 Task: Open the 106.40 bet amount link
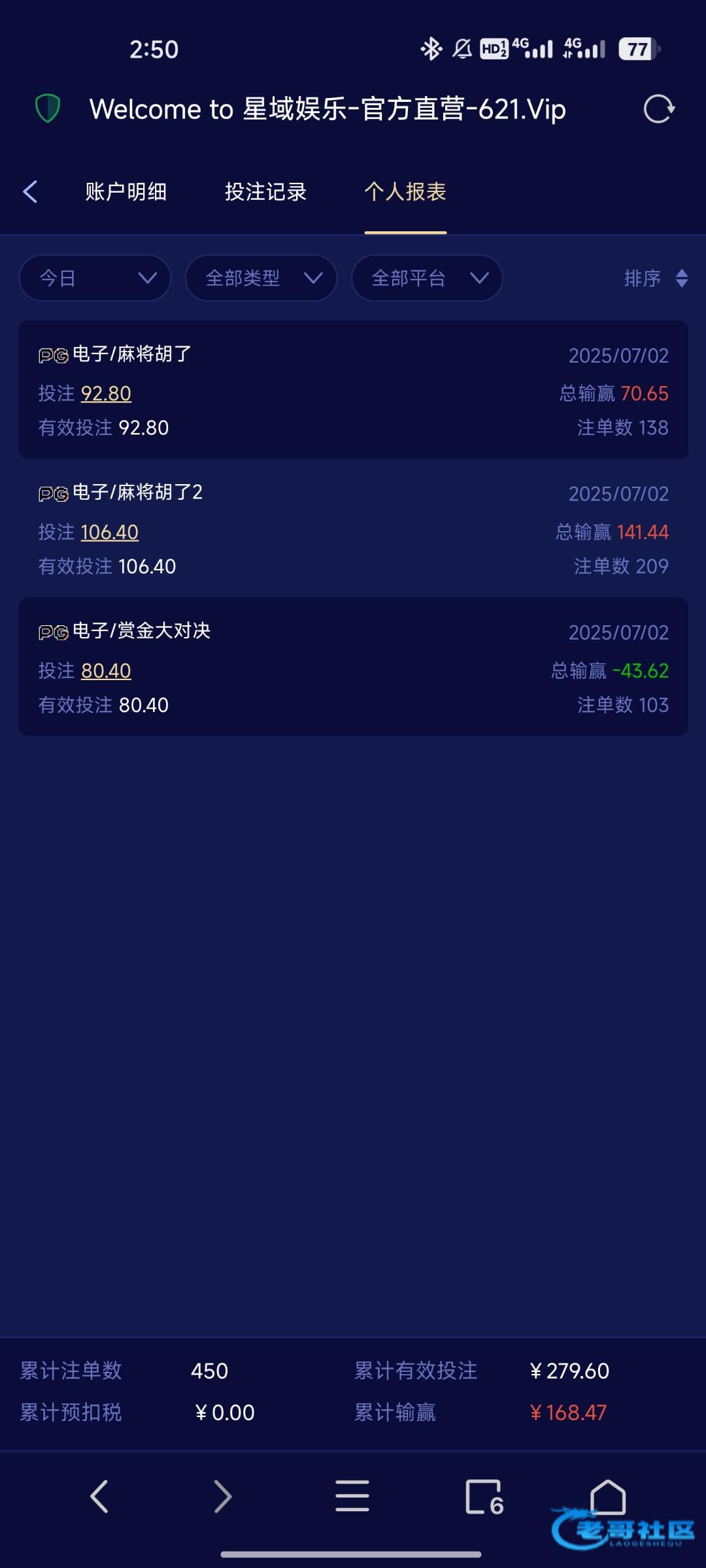tap(110, 532)
